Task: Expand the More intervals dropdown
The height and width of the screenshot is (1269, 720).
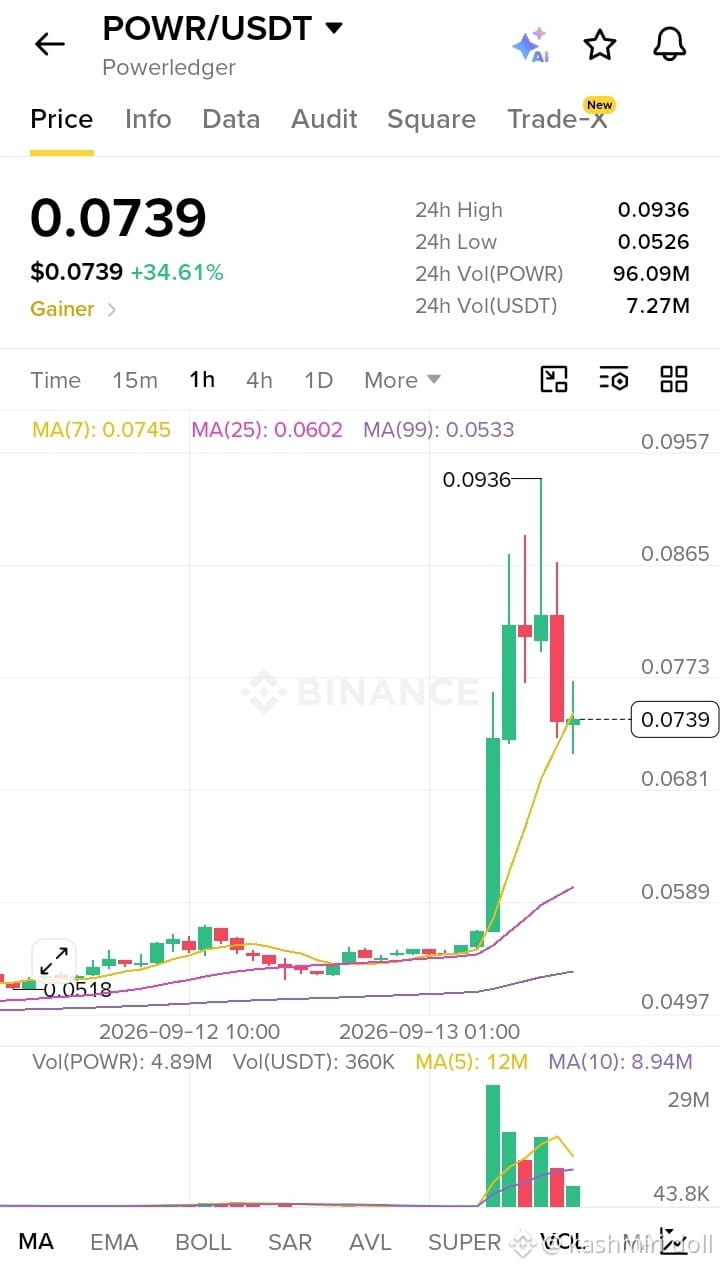Action: pos(402,380)
